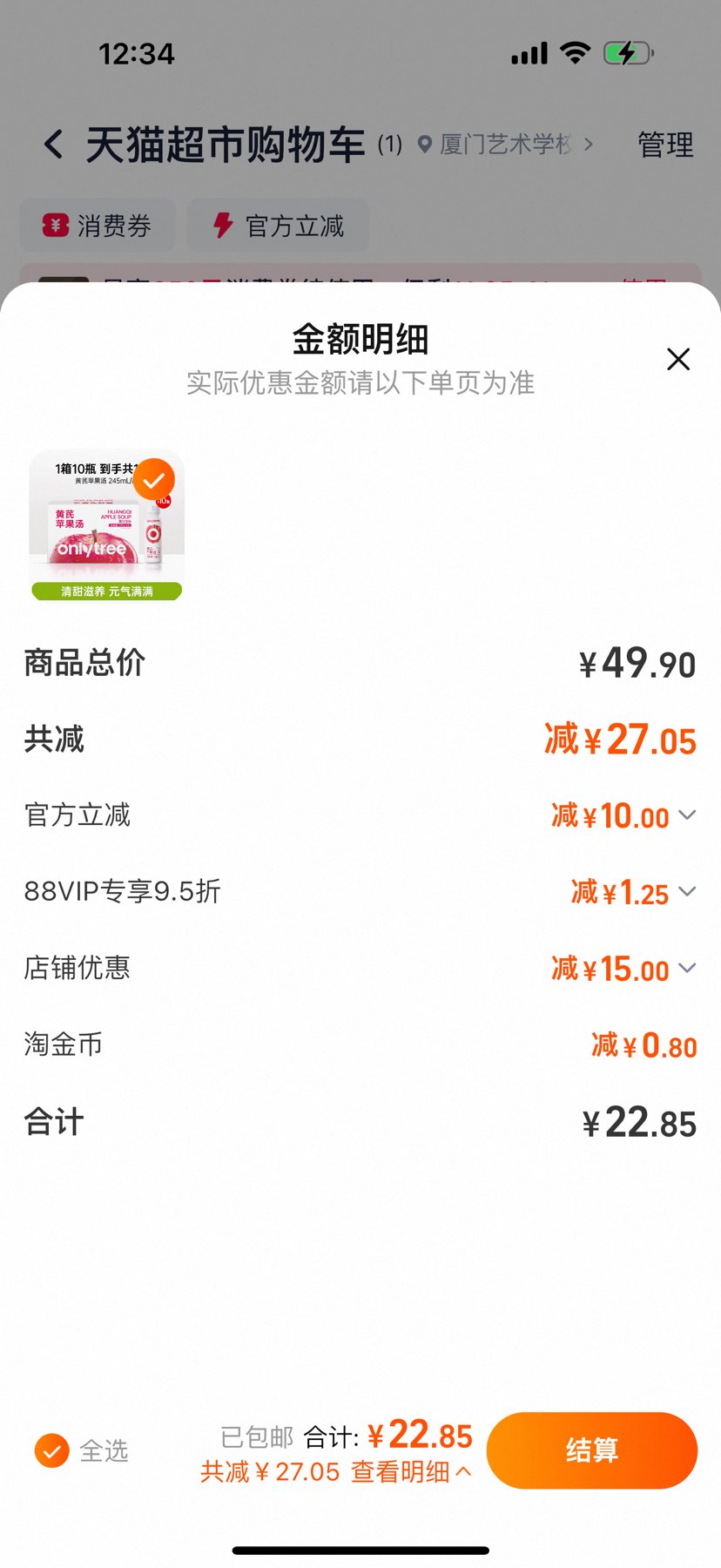Screen dimensions: 721x1568
Task: Tap the back arrow to leave cart
Action: point(52,145)
